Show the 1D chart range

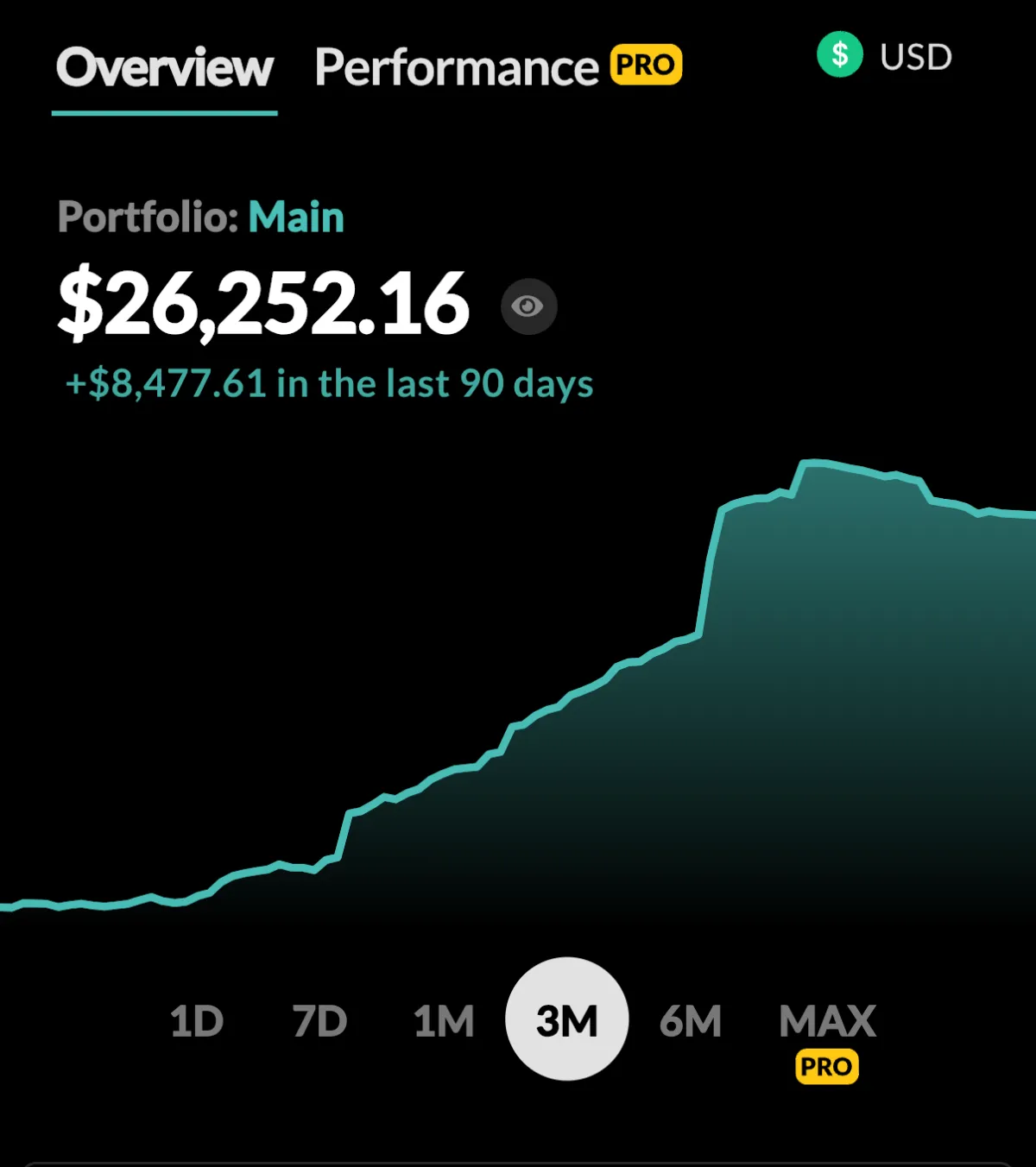click(x=197, y=1022)
